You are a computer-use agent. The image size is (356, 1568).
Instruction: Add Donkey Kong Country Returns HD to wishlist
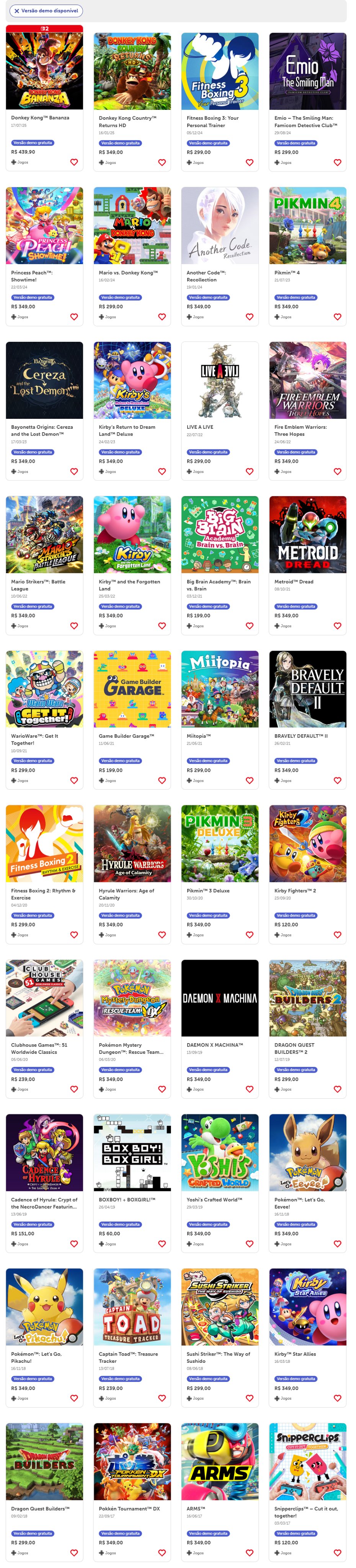pyautogui.click(x=162, y=163)
